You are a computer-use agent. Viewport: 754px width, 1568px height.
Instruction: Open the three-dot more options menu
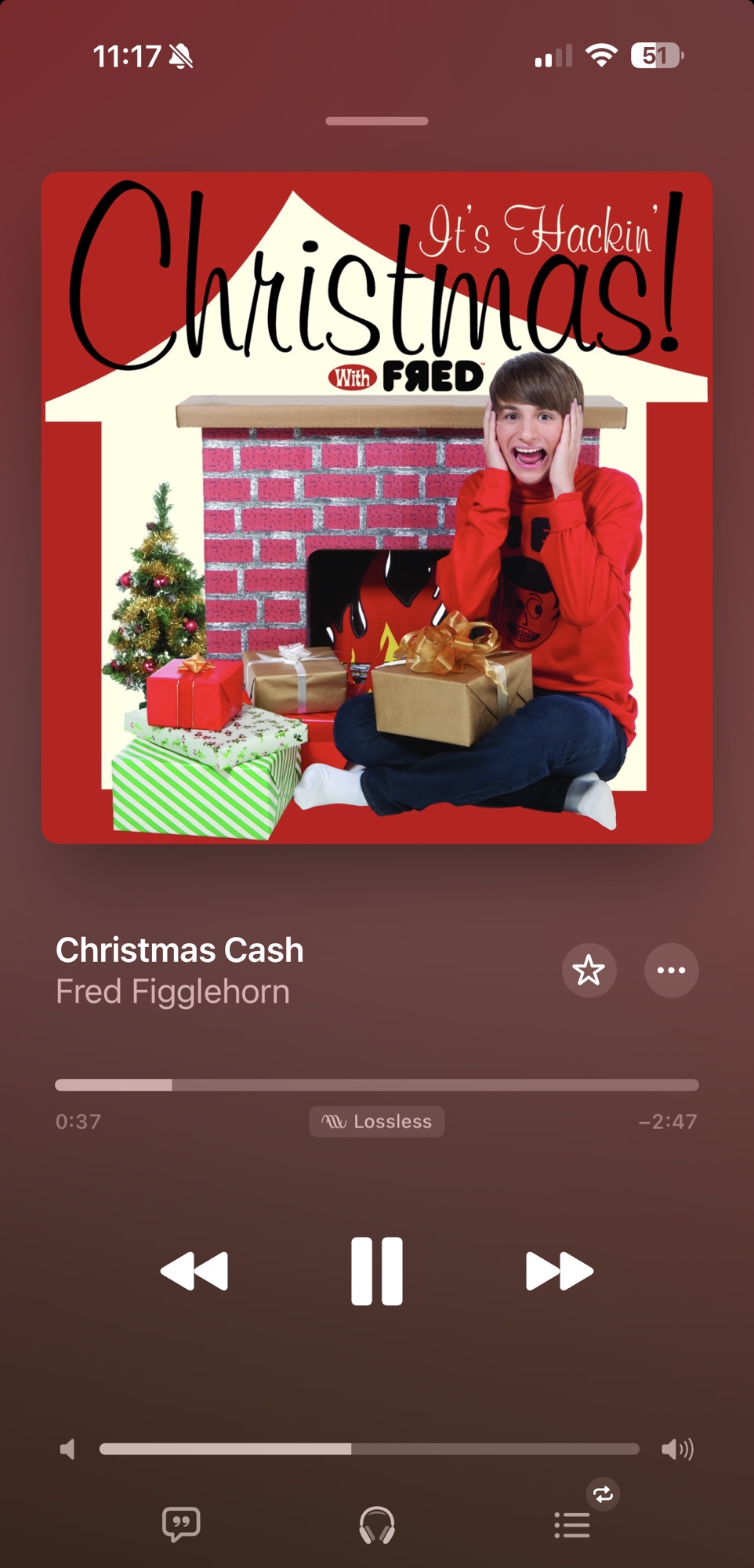[x=671, y=971]
